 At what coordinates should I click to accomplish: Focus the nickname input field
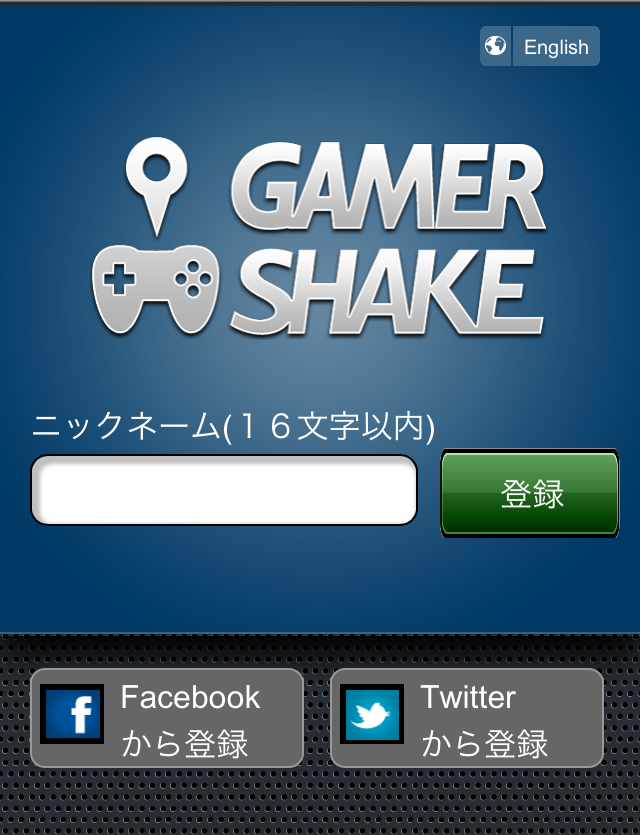tap(224, 490)
